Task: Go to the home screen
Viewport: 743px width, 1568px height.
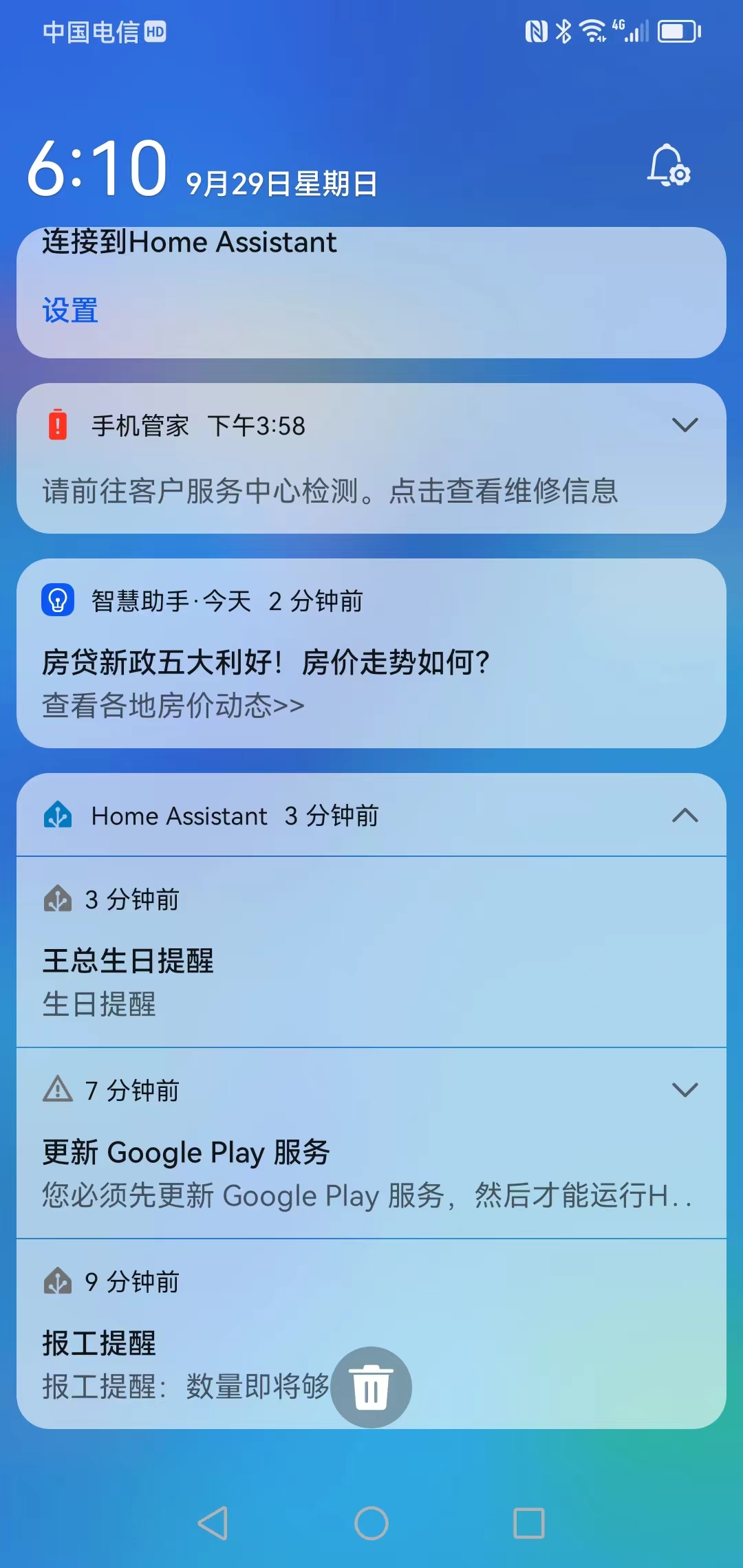Action: pyautogui.click(x=371, y=1523)
